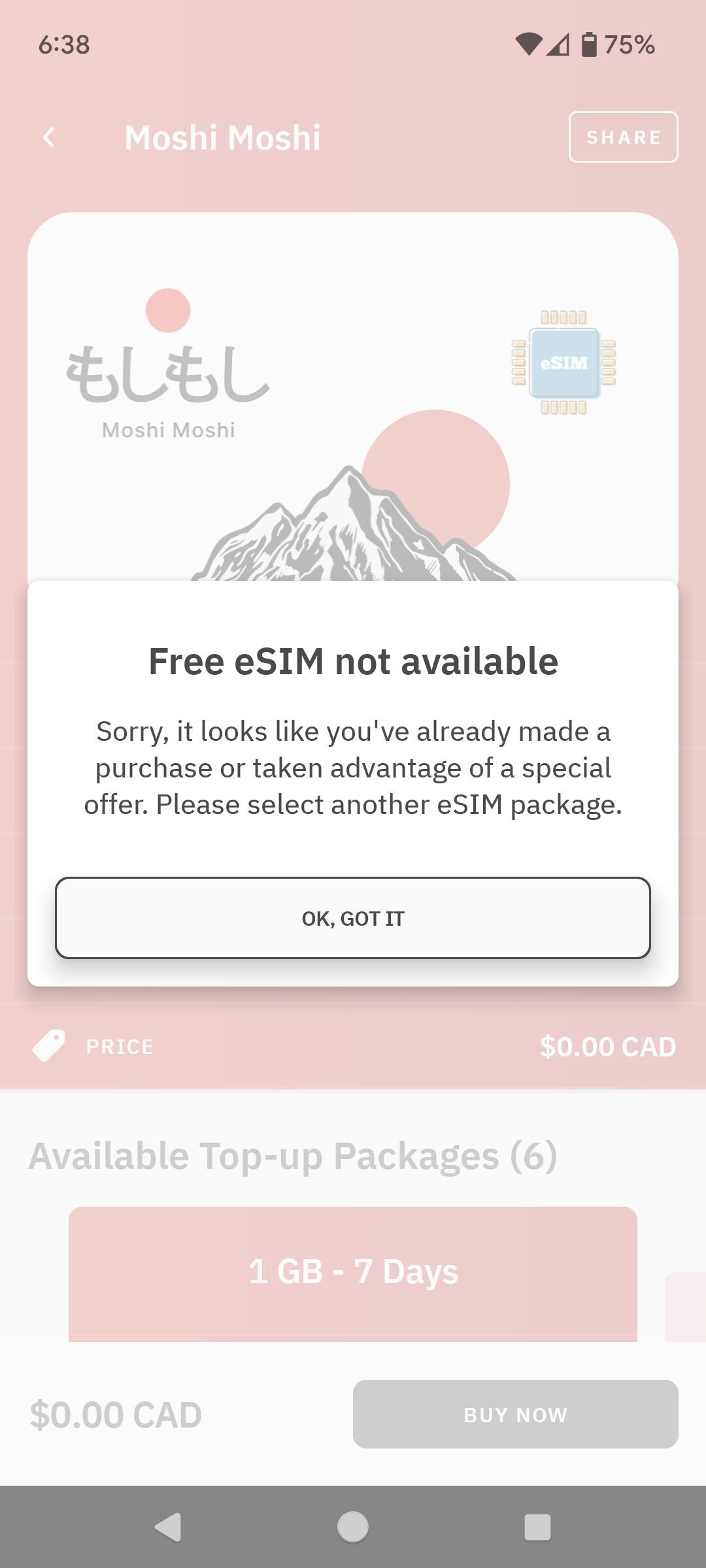Viewport: 706px width, 1568px height.
Task: Tap the SHARE button
Action: [624, 137]
